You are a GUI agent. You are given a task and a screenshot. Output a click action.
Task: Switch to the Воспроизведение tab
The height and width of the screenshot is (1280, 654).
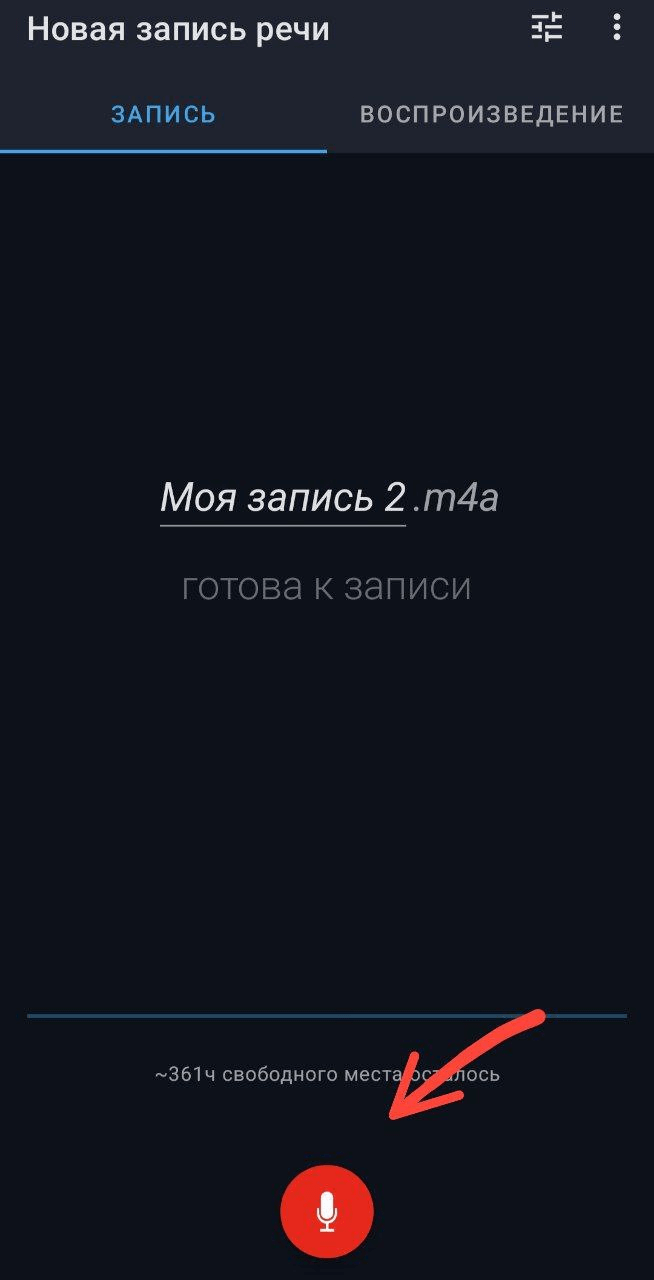(491, 114)
